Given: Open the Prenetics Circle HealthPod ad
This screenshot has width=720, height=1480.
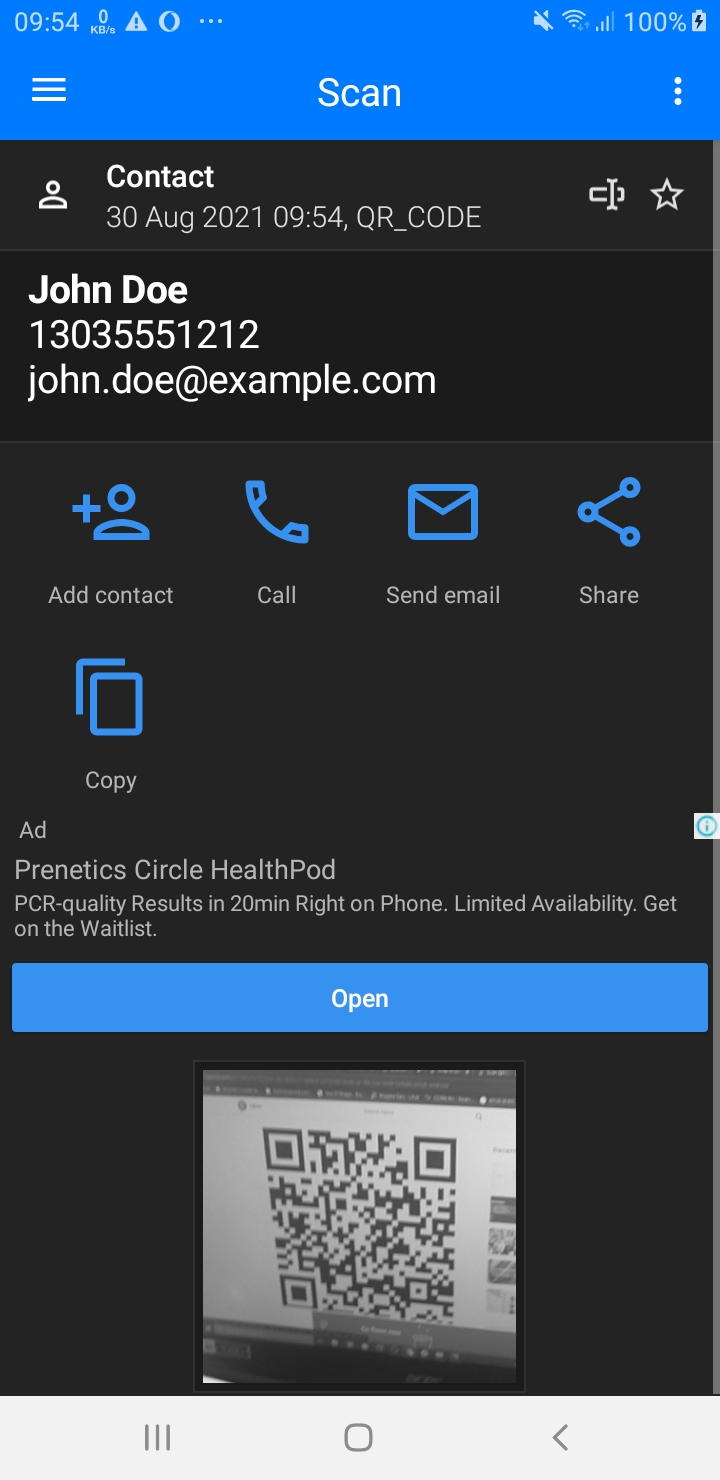Looking at the screenshot, I should [x=359, y=998].
